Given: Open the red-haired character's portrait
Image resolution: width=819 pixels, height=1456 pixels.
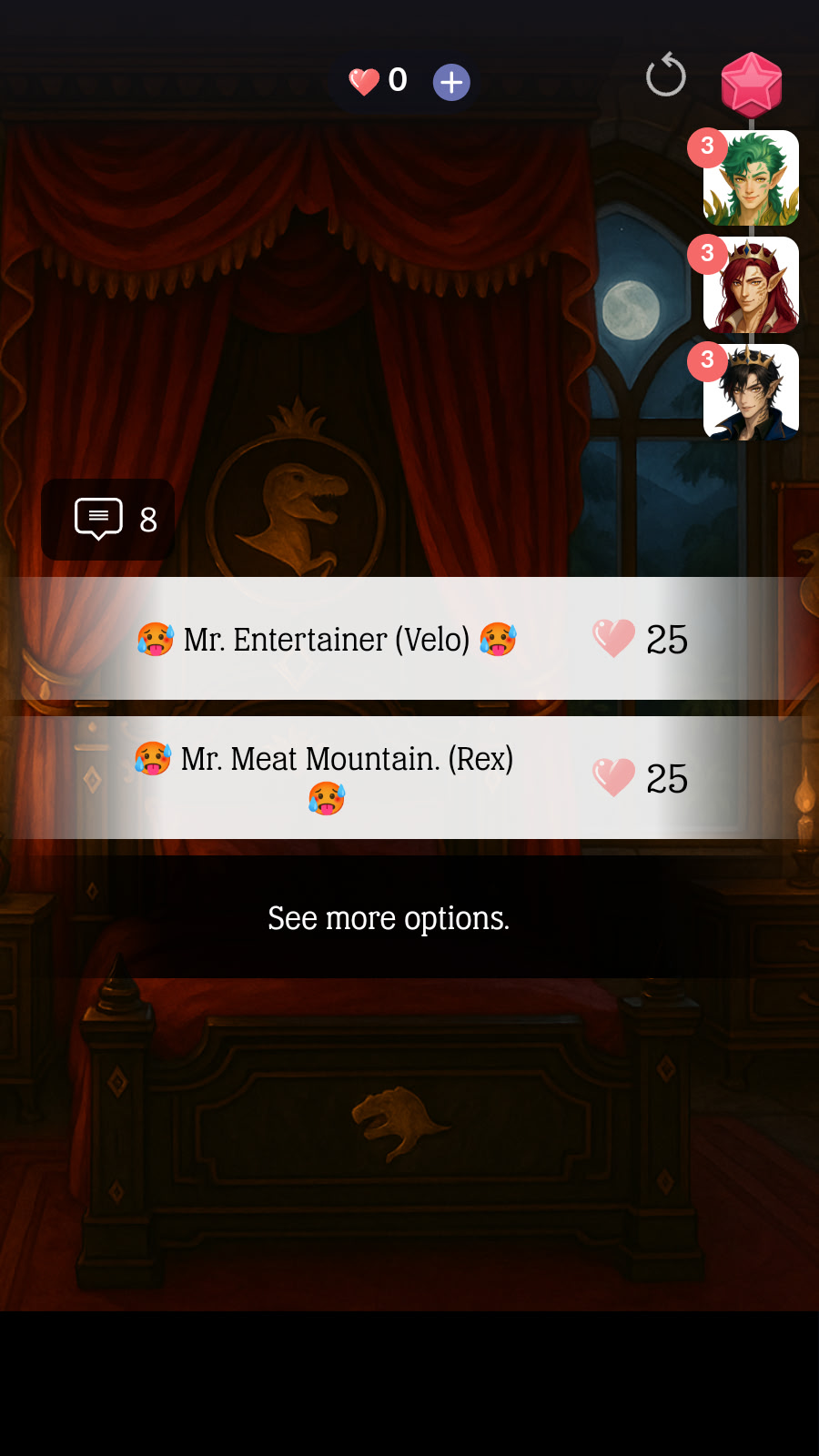Looking at the screenshot, I should (751, 285).
